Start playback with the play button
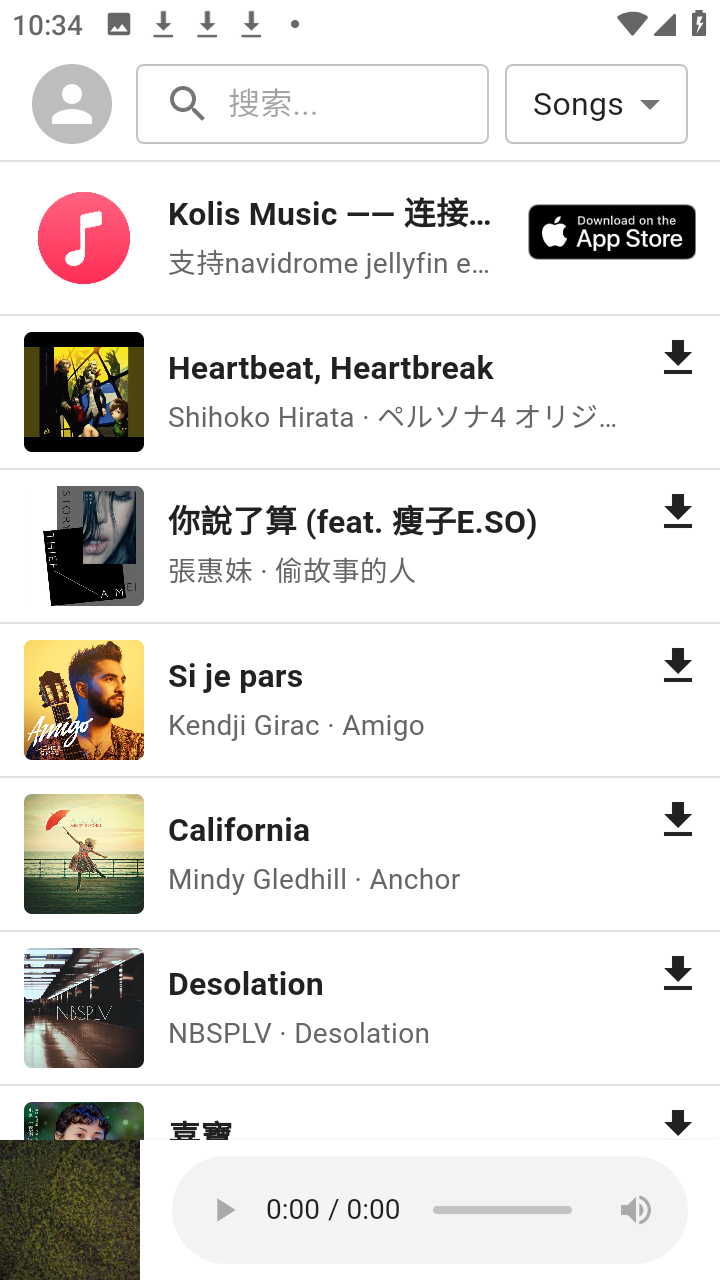 coord(224,1209)
